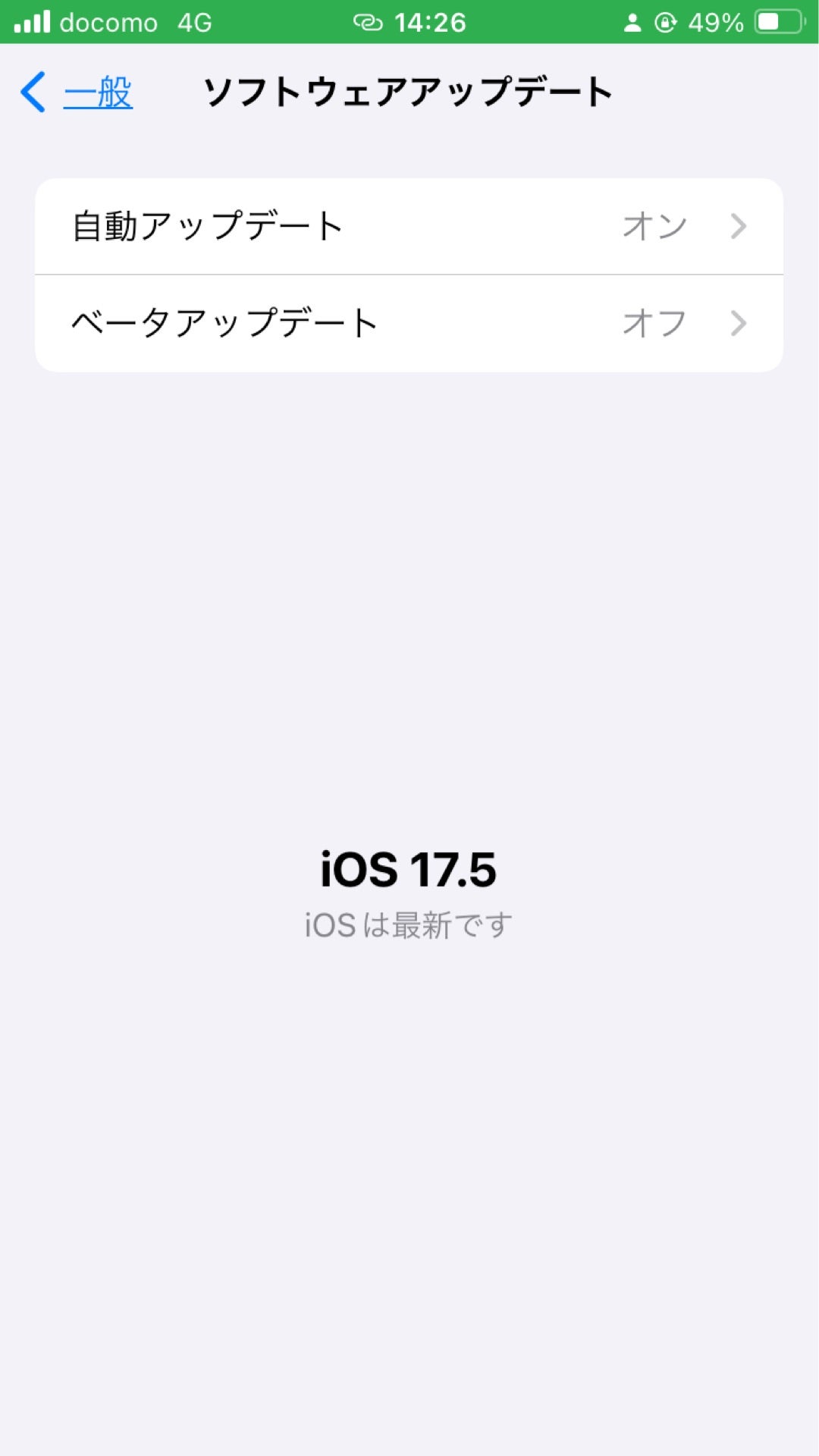Open ベータアップデート to enable beta updates

tap(303, 322)
